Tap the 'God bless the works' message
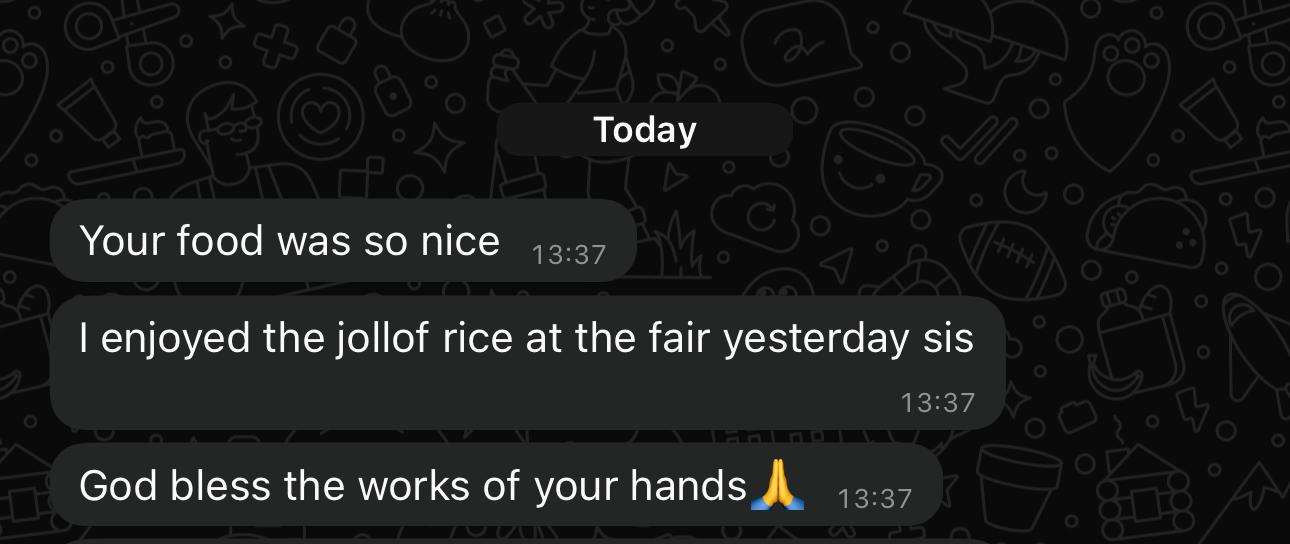 point(412,486)
